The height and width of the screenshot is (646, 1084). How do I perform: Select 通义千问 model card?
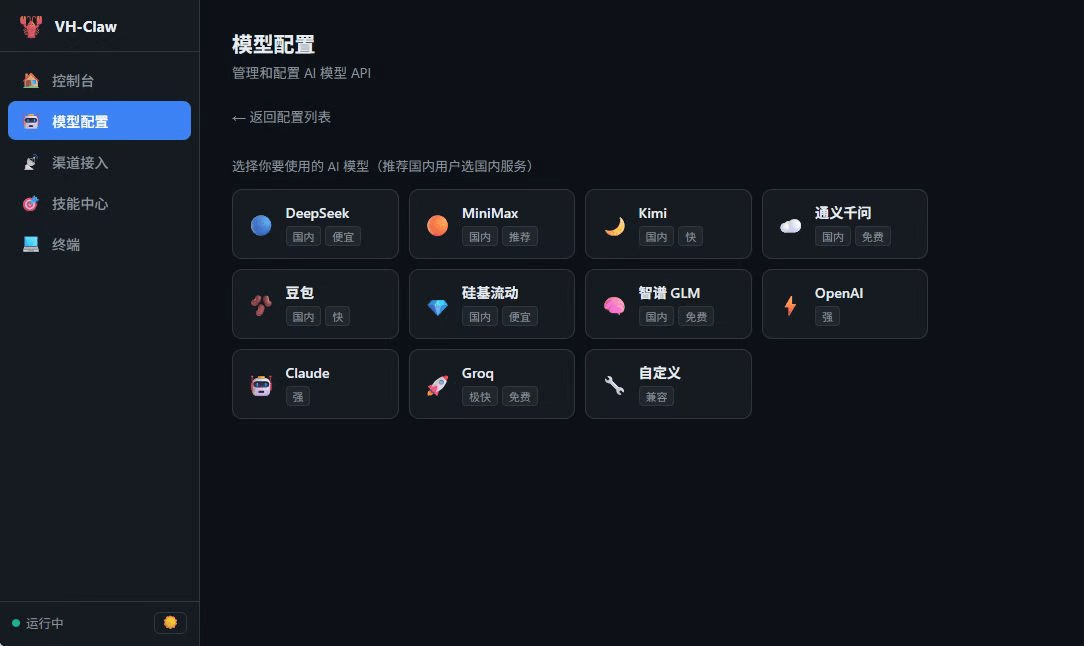click(x=844, y=224)
